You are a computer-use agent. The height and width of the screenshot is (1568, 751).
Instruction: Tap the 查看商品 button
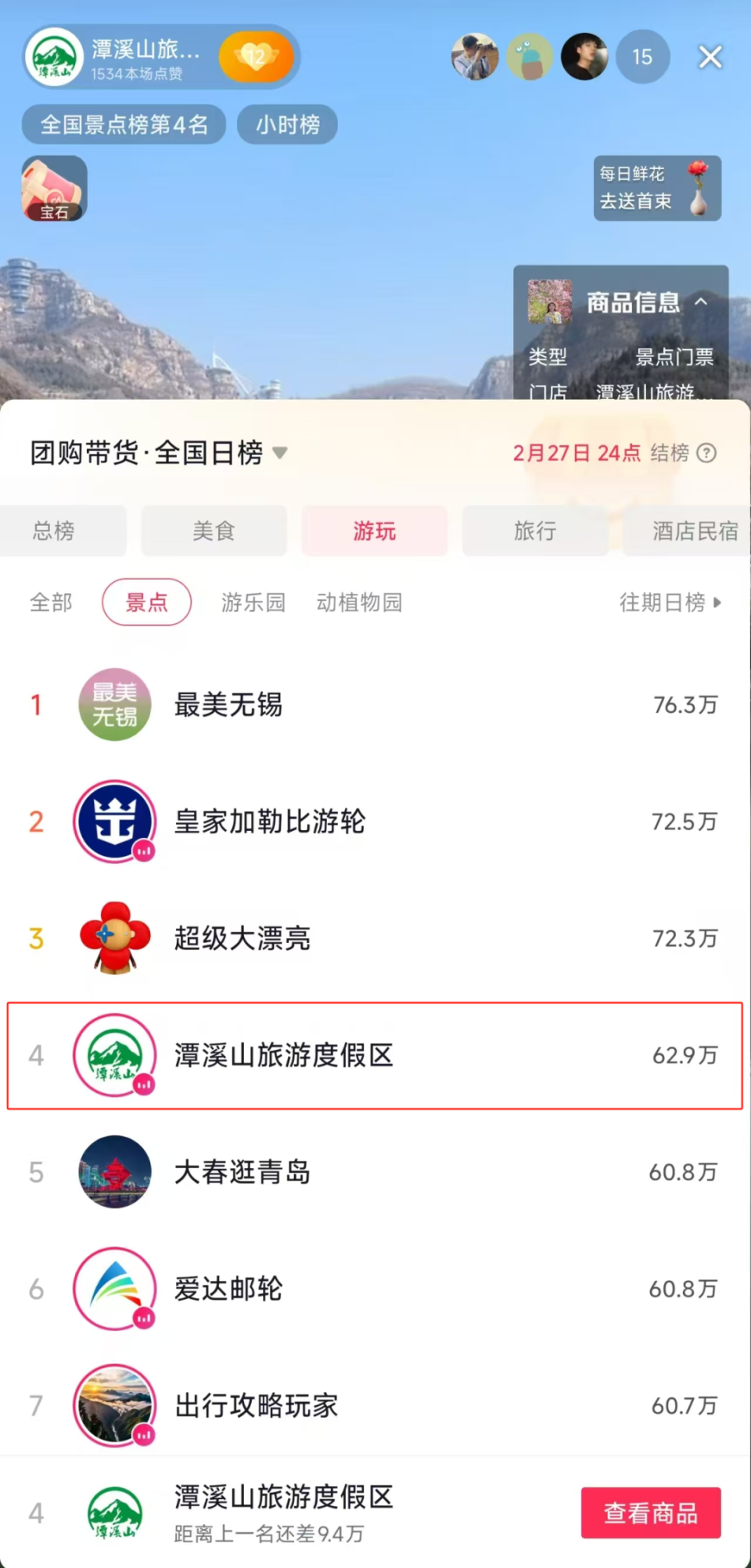pyautogui.click(x=650, y=1513)
